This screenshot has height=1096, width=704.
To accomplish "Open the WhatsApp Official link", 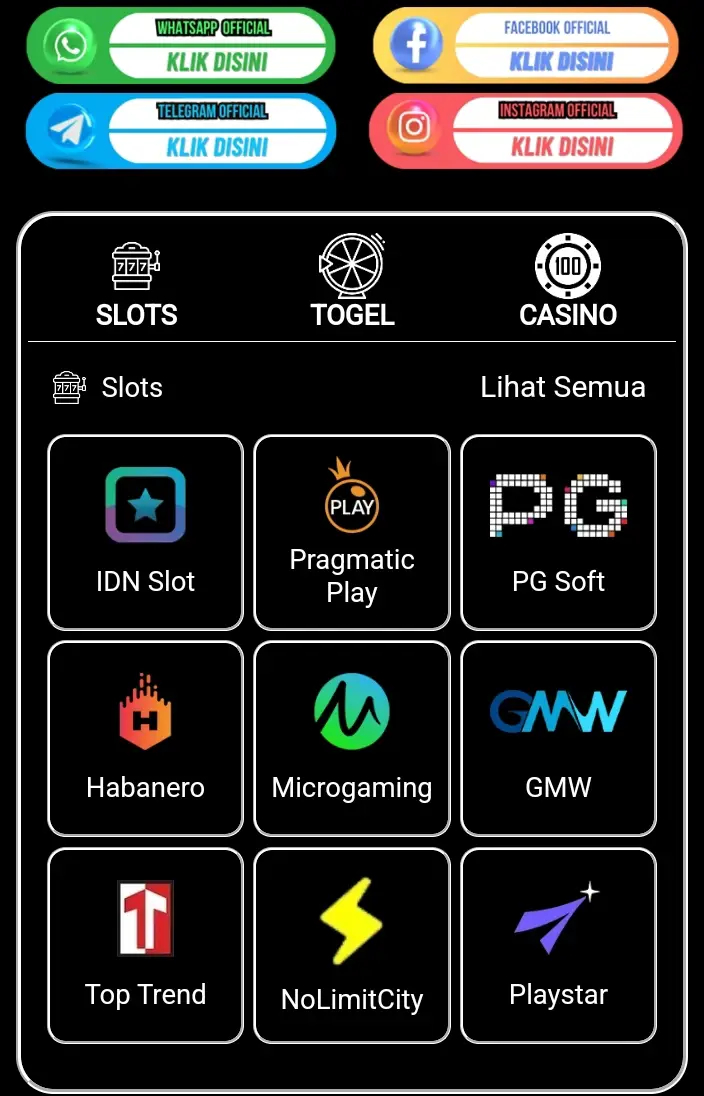I will click(181, 46).
